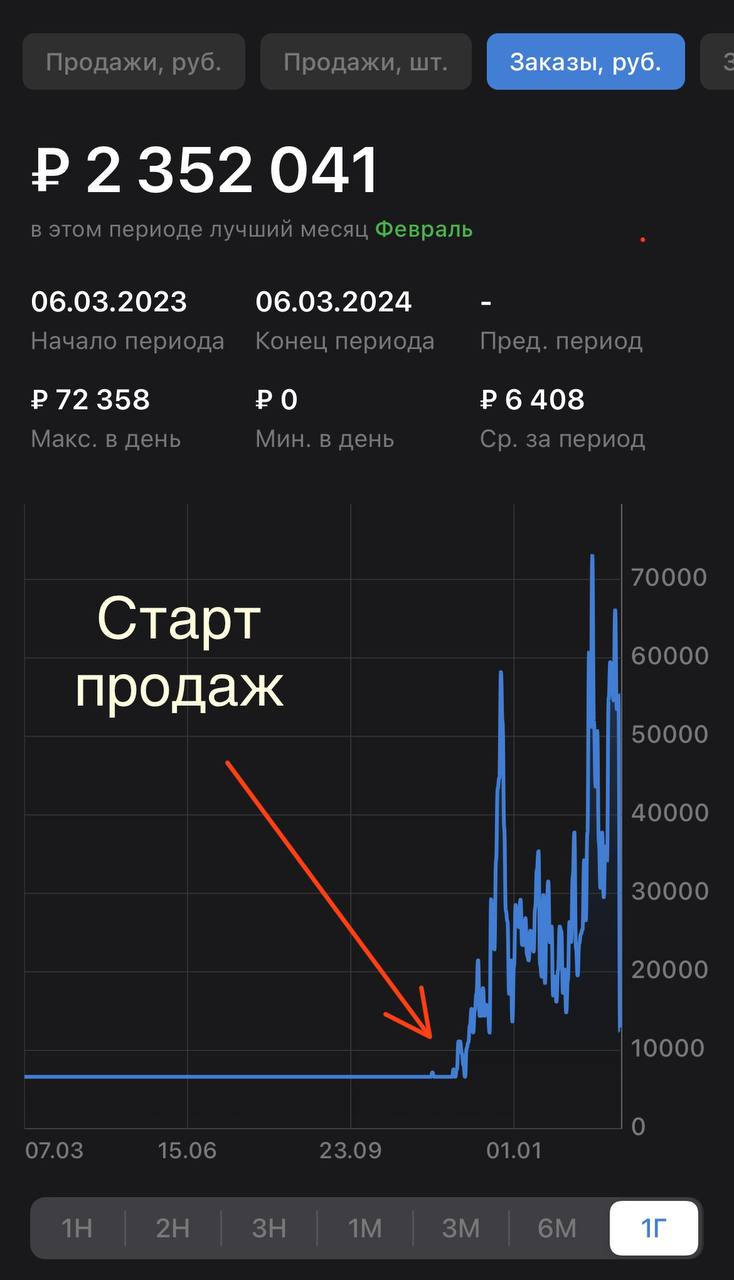
Task: Choose the 2Н time range
Action: coord(173,1228)
